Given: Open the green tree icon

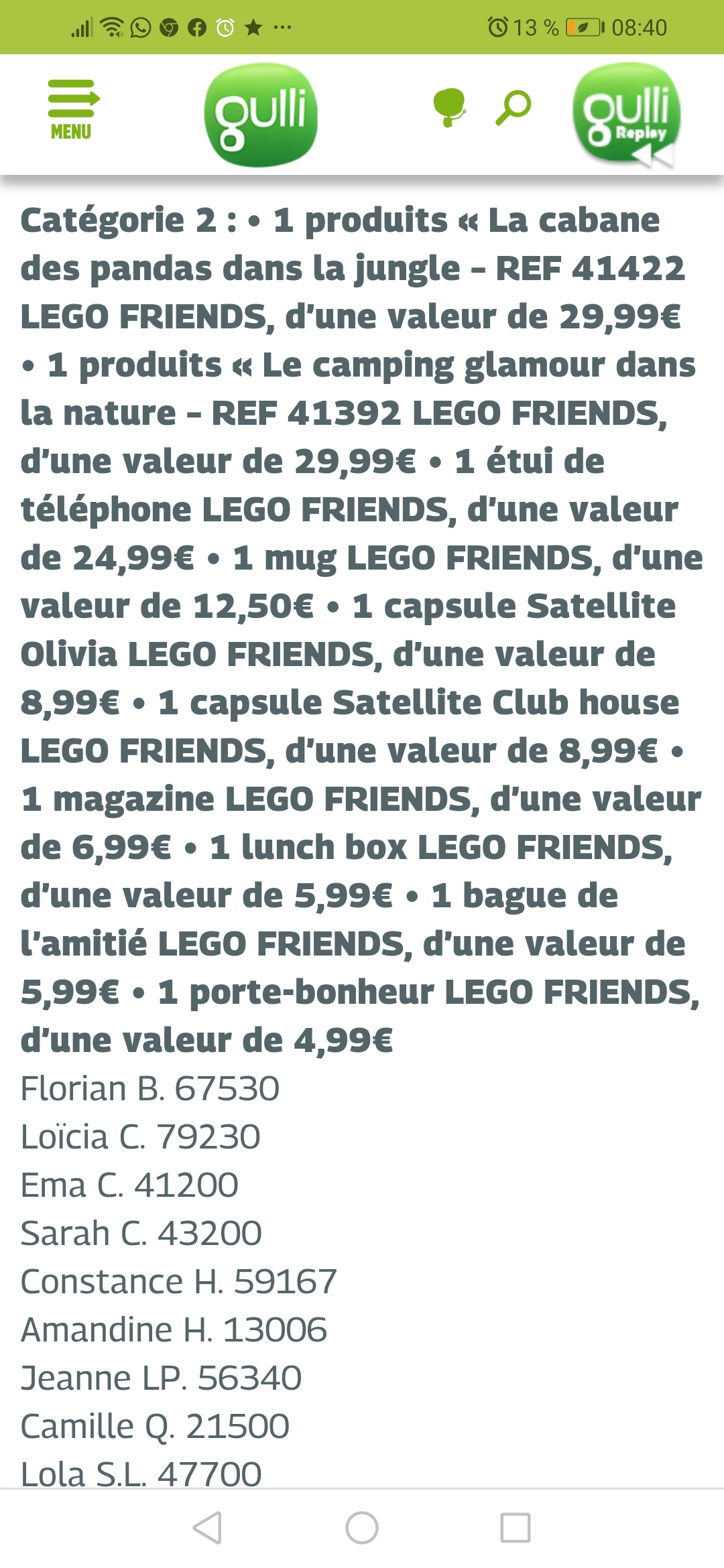Looking at the screenshot, I should click(449, 107).
